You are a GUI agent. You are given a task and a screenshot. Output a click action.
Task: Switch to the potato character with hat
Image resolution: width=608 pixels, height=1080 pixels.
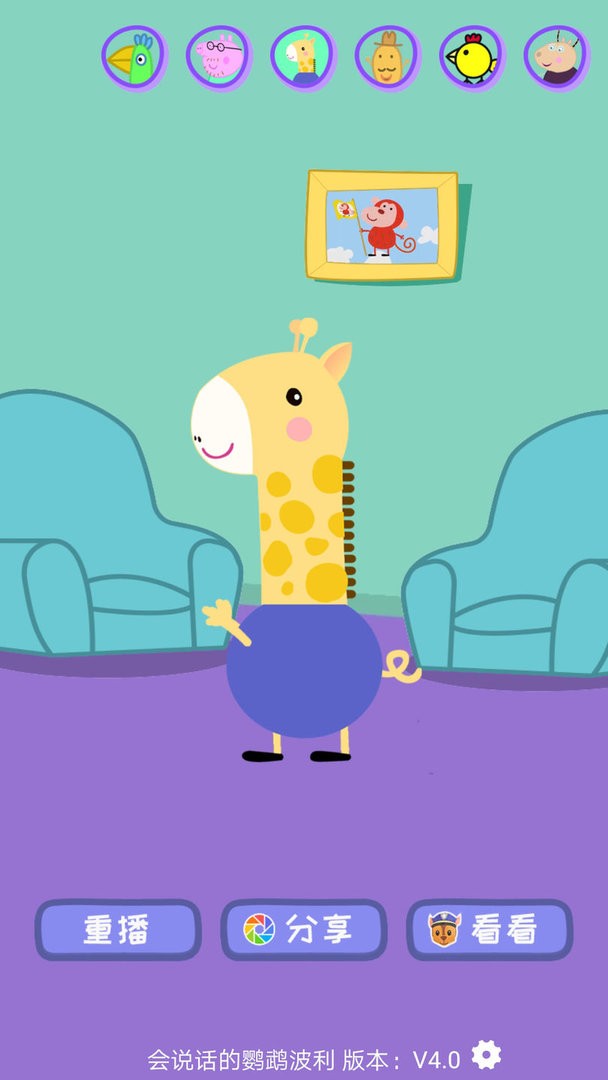[387, 57]
